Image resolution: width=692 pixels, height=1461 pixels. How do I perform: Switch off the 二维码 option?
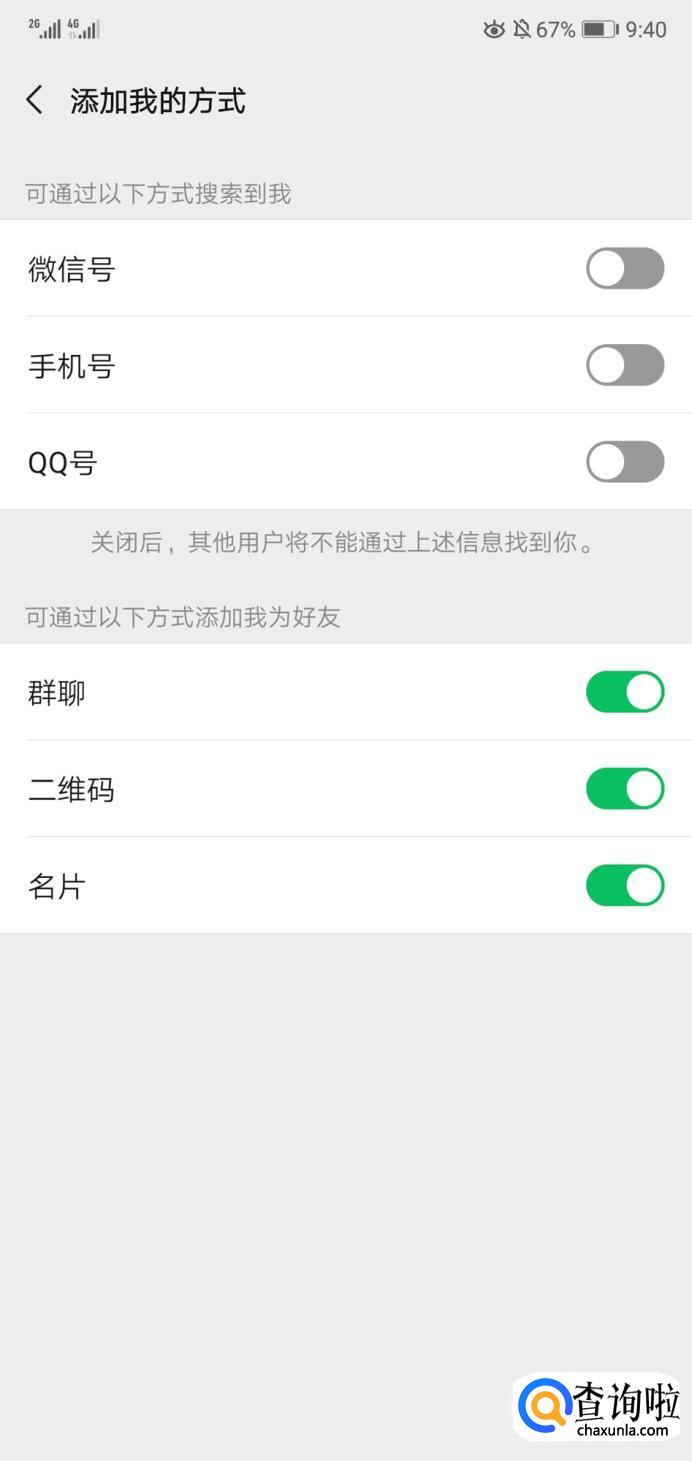(625, 789)
